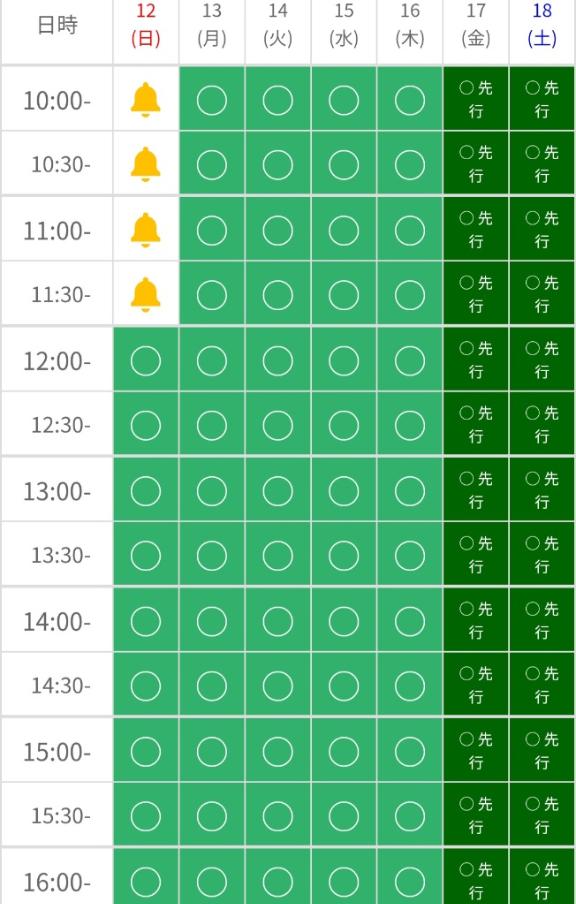Book Tuesday 14 at 10:30 slot
The image size is (576, 904).
coord(278,164)
